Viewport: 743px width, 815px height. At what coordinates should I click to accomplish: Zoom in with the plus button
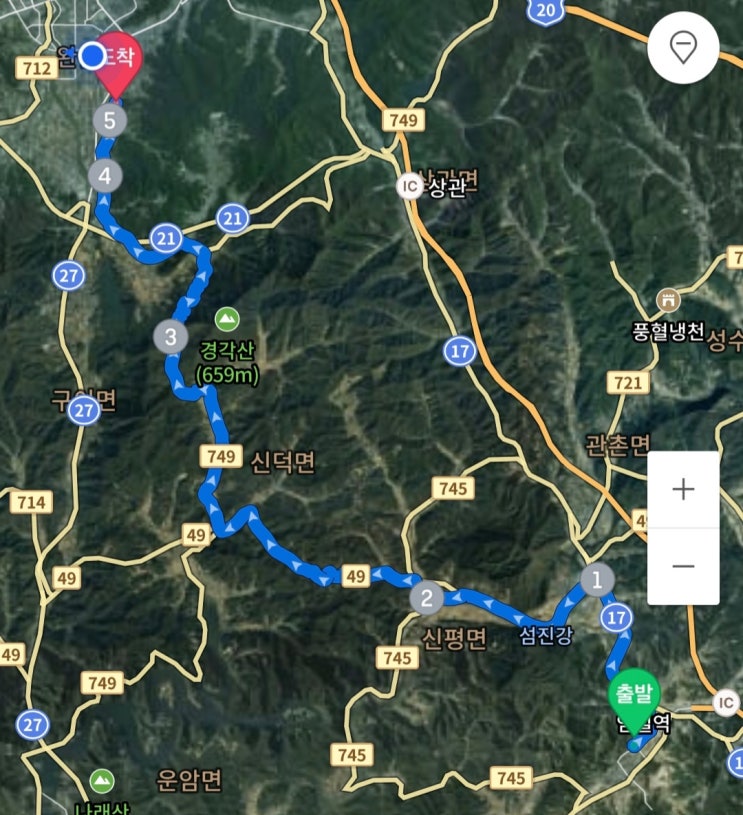pyautogui.click(x=683, y=489)
